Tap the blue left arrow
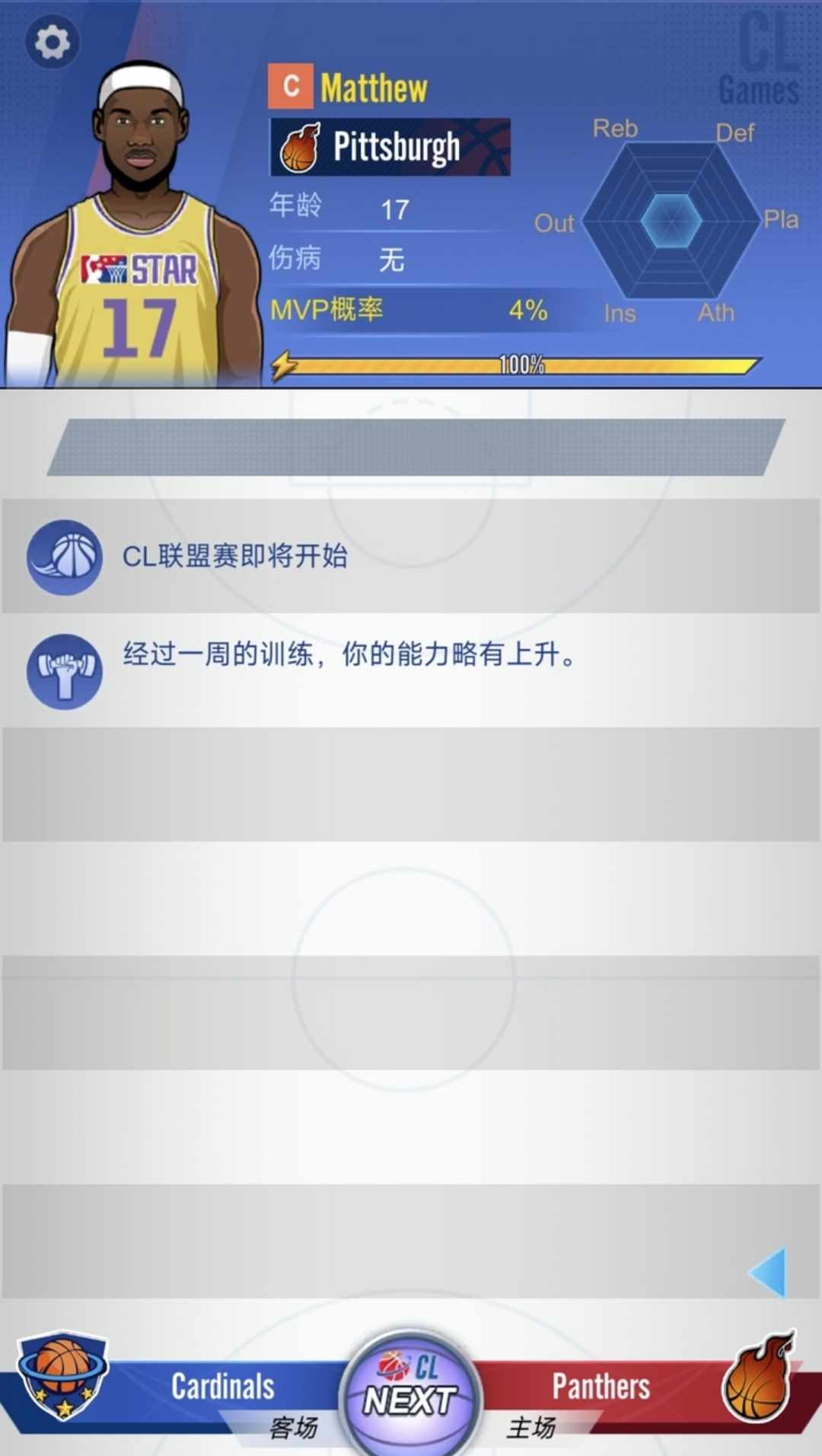This screenshot has width=822, height=1456. click(x=769, y=1272)
